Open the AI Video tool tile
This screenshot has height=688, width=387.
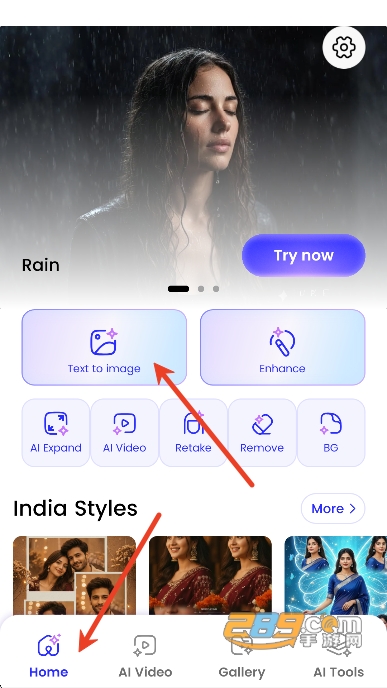(125, 432)
